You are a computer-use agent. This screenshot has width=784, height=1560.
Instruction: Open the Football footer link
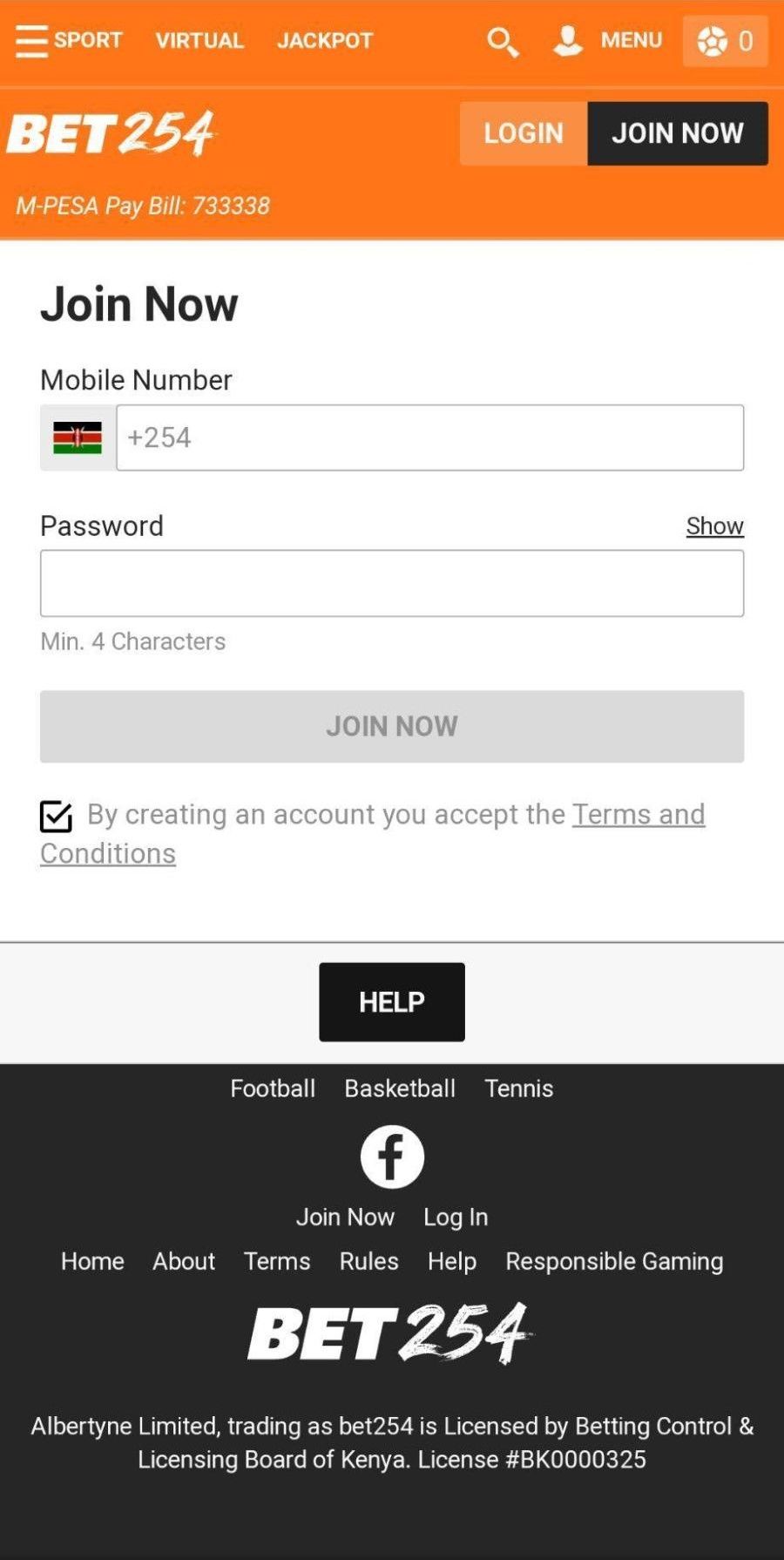click(x=273, y=1089)
